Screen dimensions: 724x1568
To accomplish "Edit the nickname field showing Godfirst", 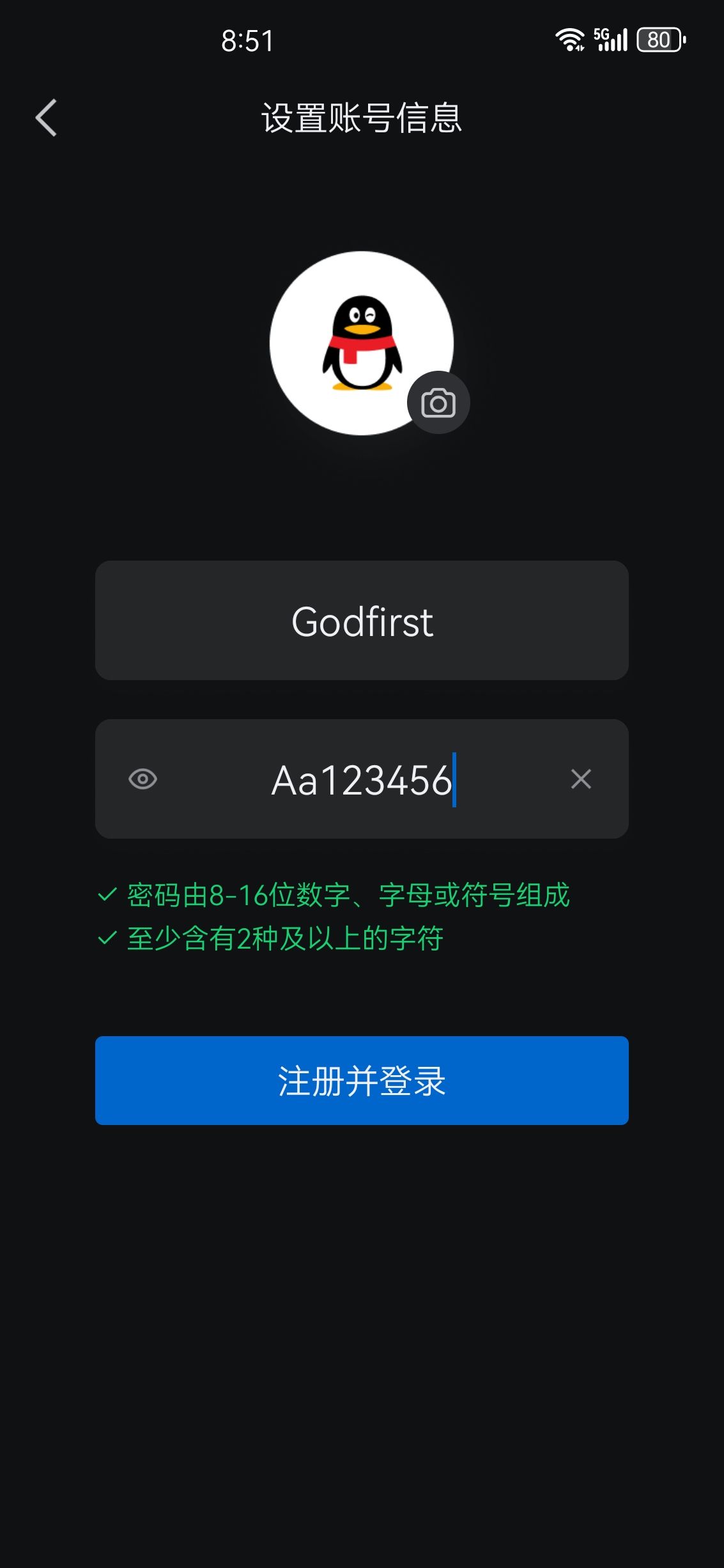I will pos(362,621).
